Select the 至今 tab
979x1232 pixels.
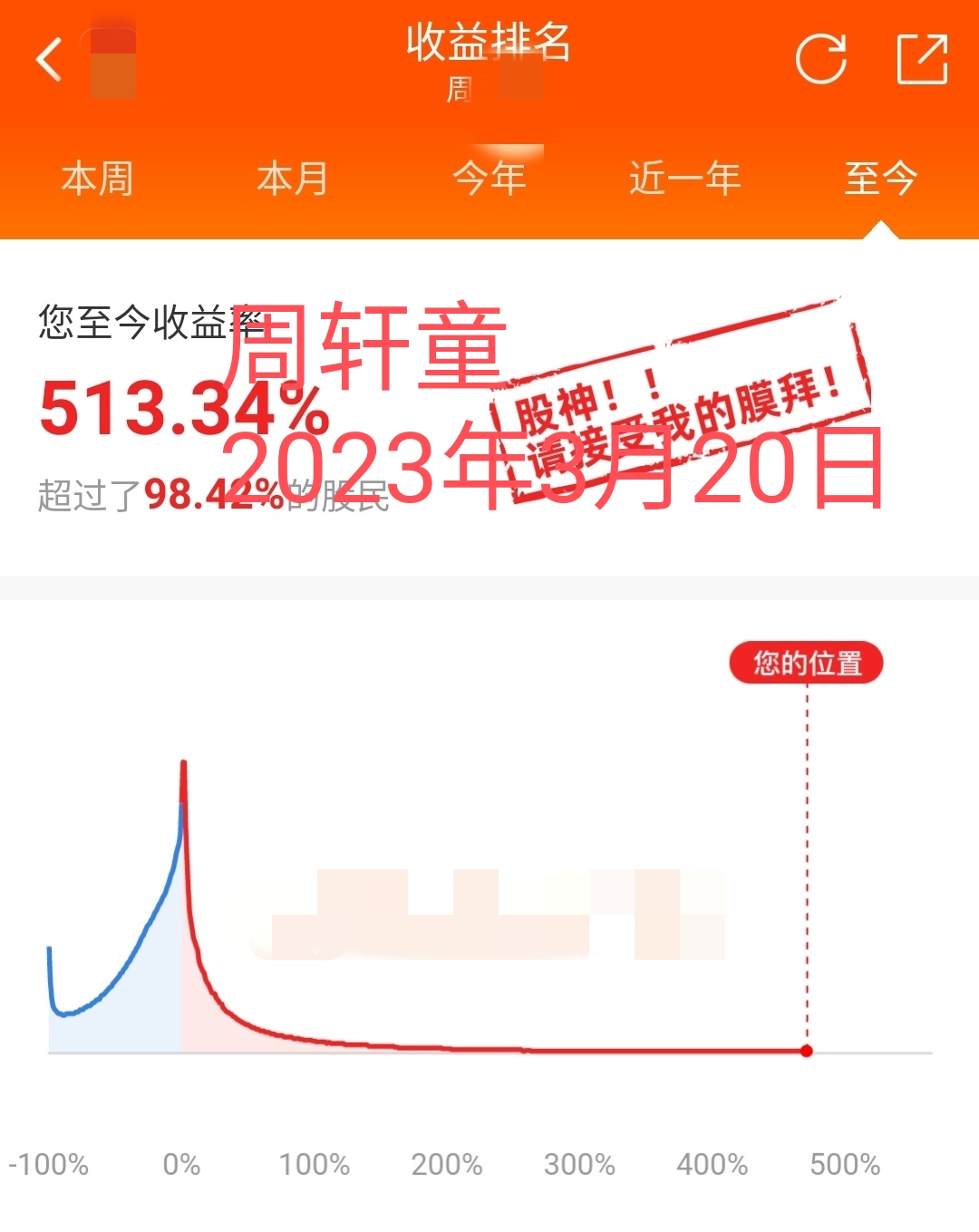click(881, 179)
